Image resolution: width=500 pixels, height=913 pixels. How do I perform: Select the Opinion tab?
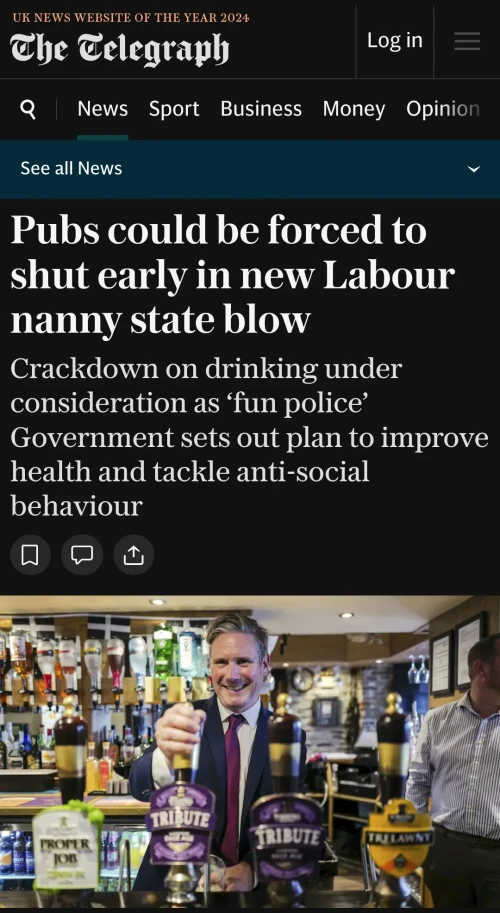click(443, 109)
